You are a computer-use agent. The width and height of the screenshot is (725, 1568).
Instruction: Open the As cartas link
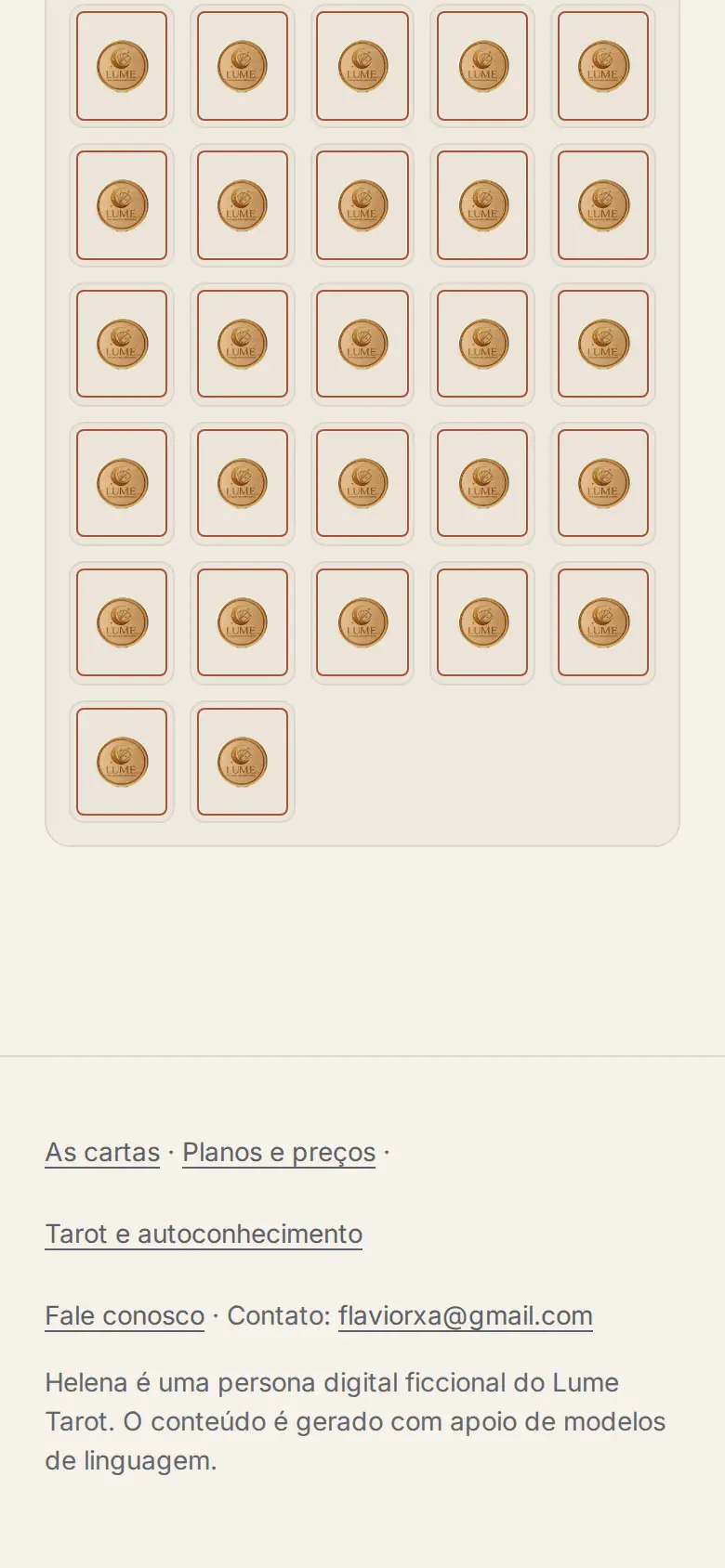point(102,1152)
